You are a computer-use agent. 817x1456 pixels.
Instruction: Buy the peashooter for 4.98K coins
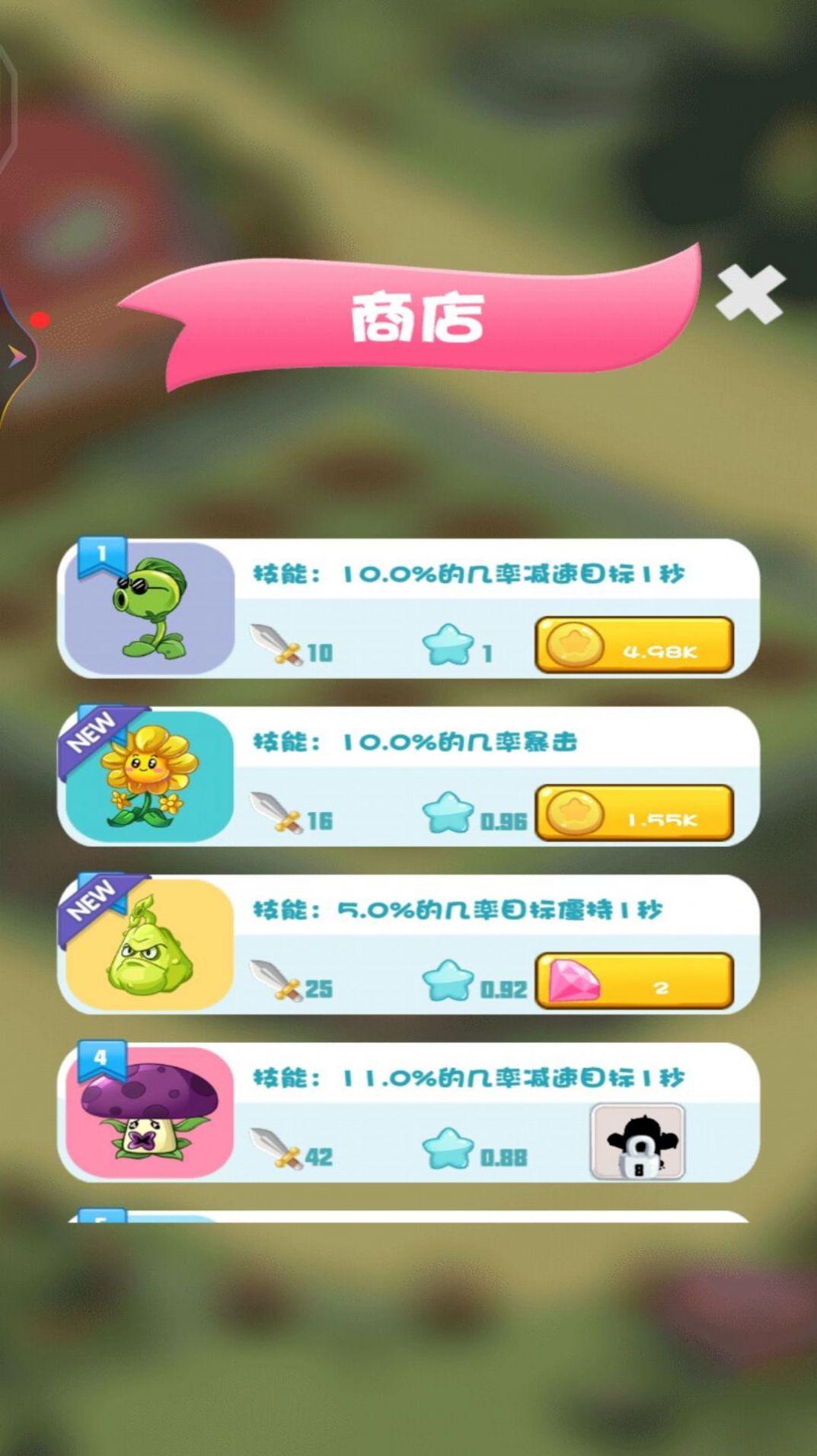tap(634, 645)
